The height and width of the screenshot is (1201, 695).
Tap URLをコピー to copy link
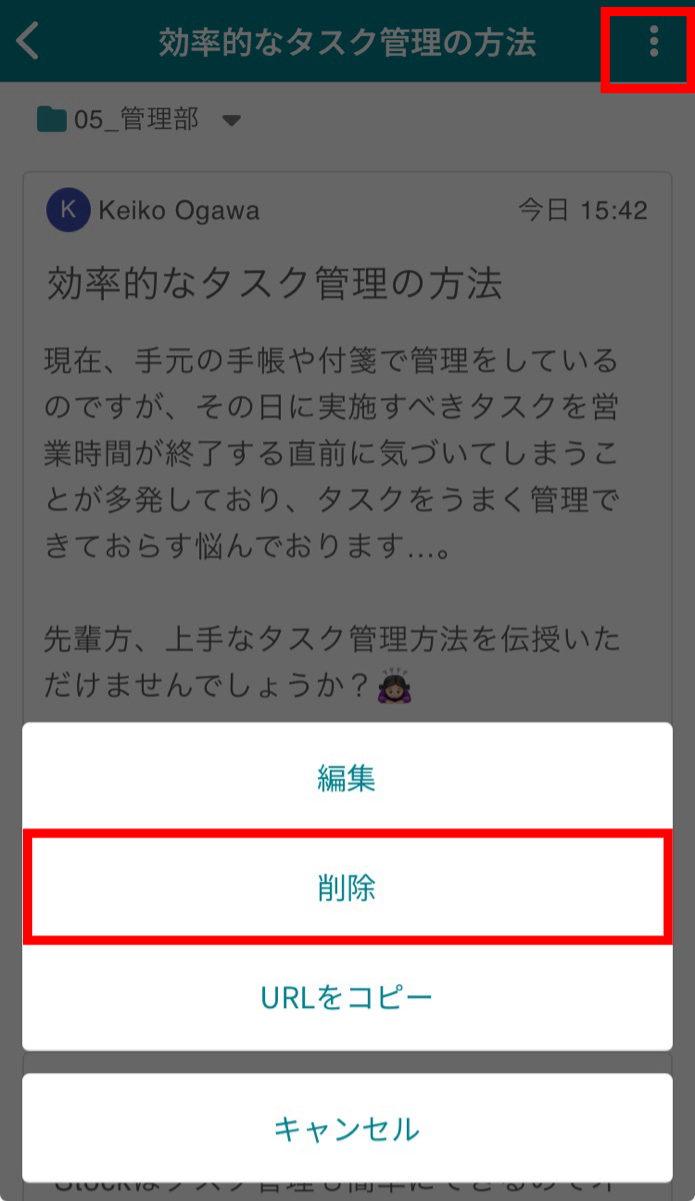[x=347, y=997]
